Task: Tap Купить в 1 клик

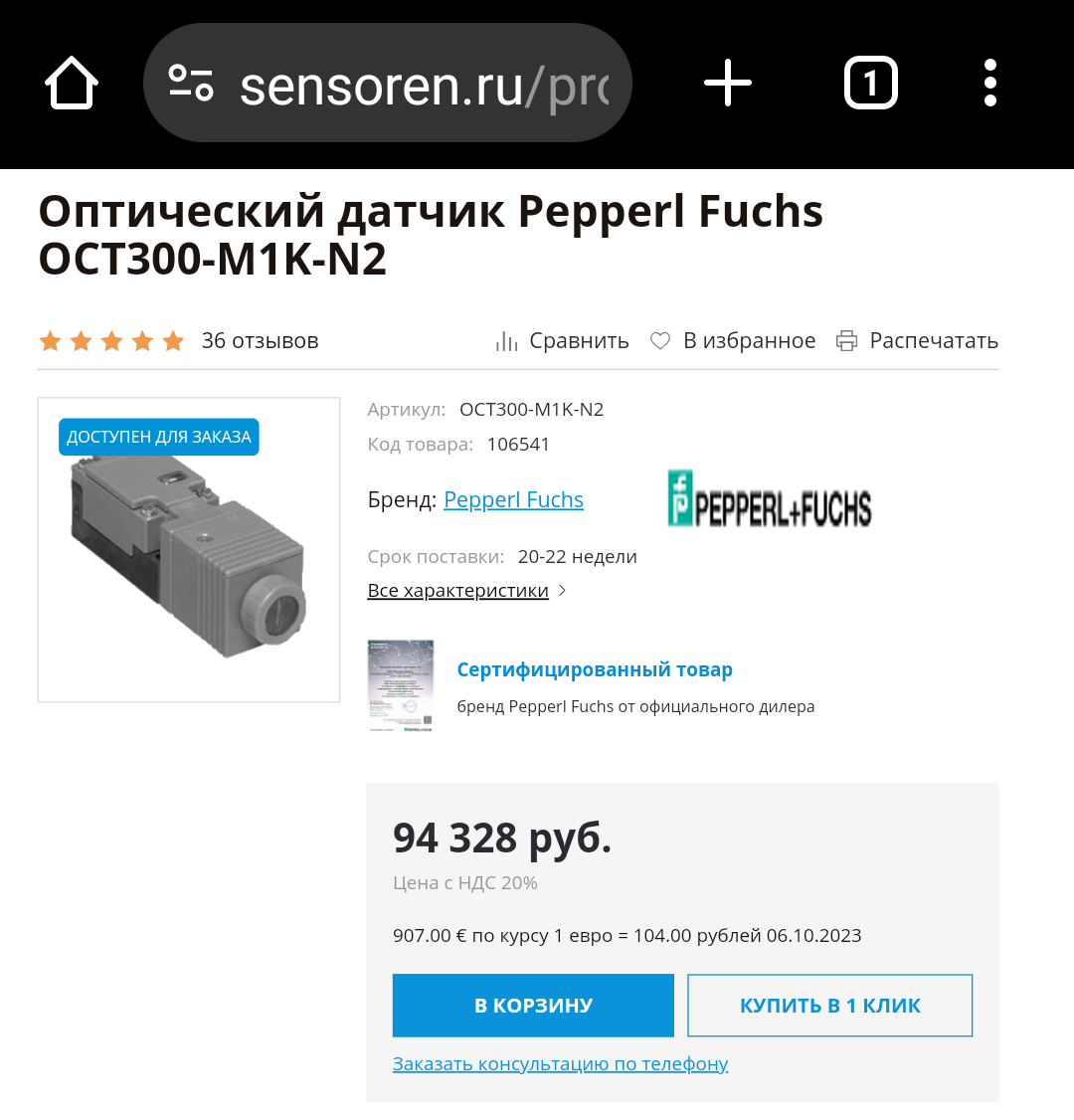Action: click(829, 1006)
